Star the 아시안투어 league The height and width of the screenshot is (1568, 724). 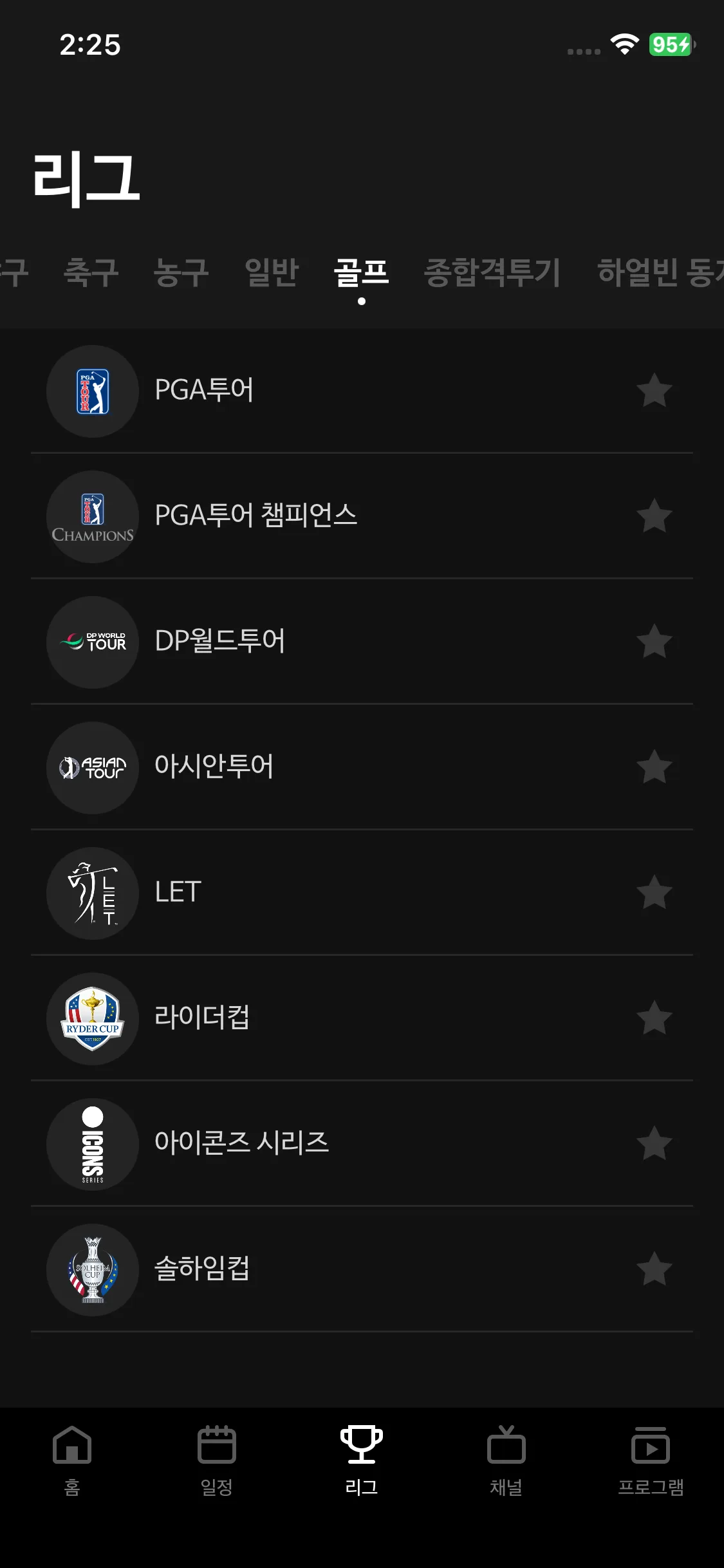[654, 767]
